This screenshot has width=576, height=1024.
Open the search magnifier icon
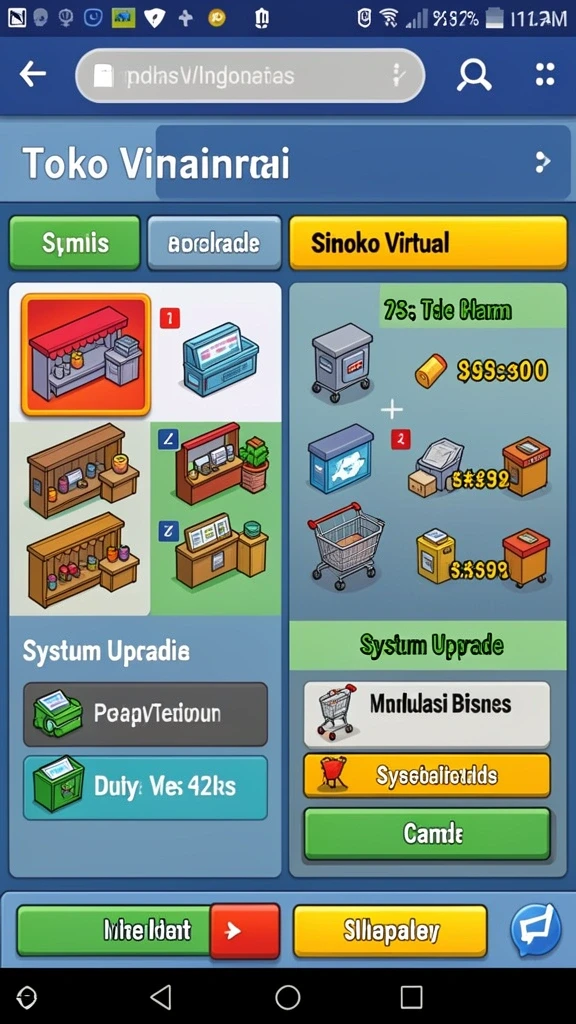point(473,75)
